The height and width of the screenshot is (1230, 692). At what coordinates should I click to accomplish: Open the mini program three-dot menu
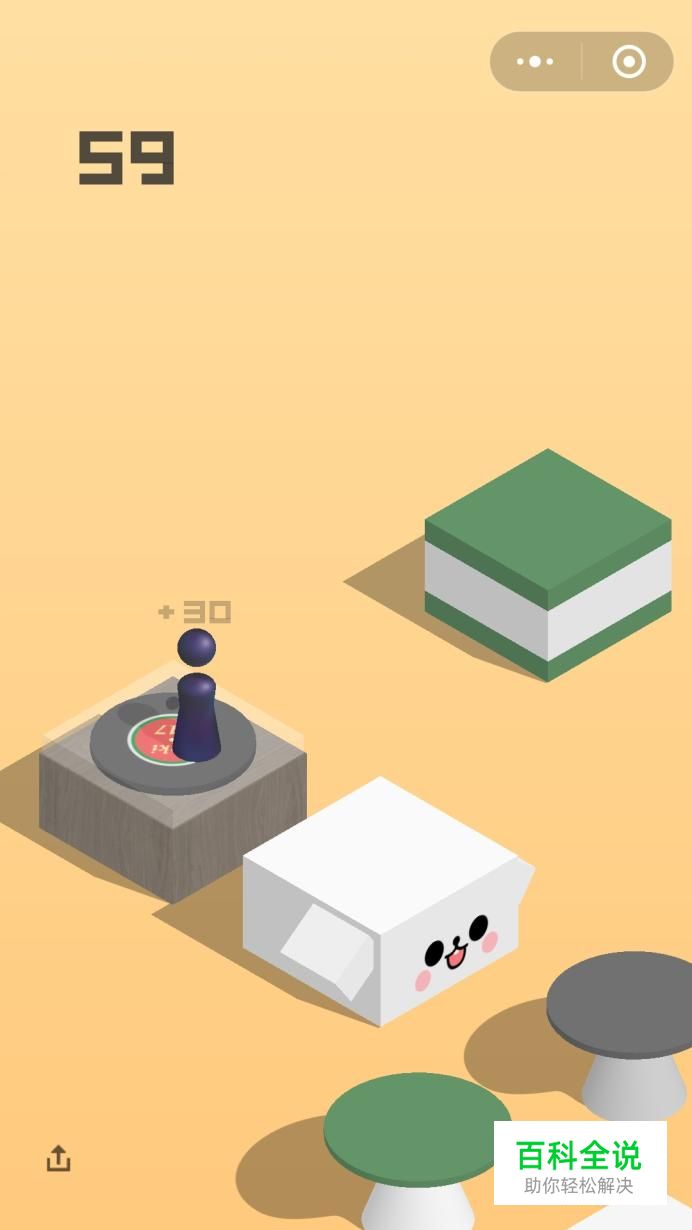click(535, 62)
